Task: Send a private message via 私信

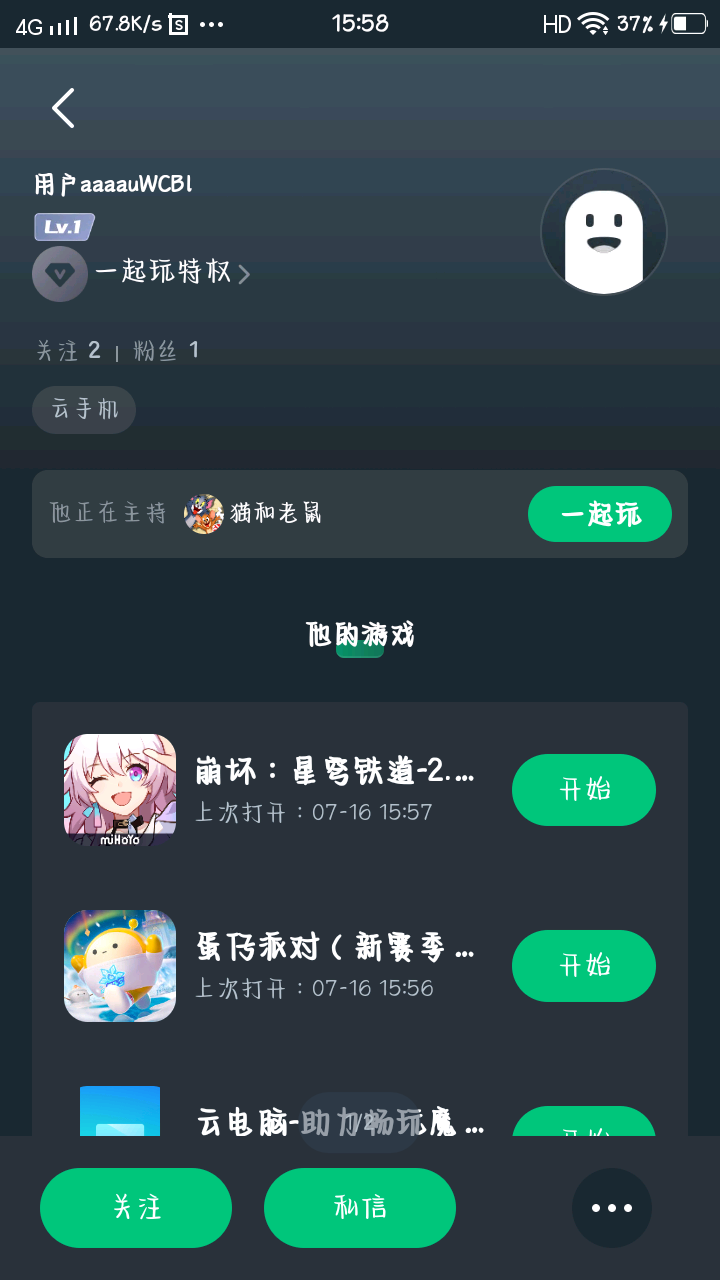Action: coord(360,1208)
